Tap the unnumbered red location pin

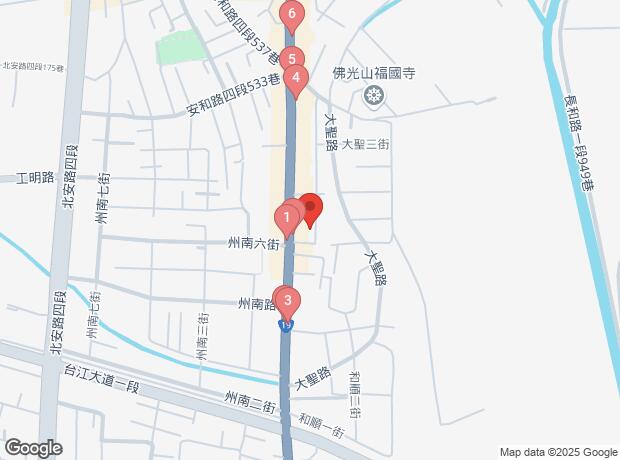coord(310,207)
